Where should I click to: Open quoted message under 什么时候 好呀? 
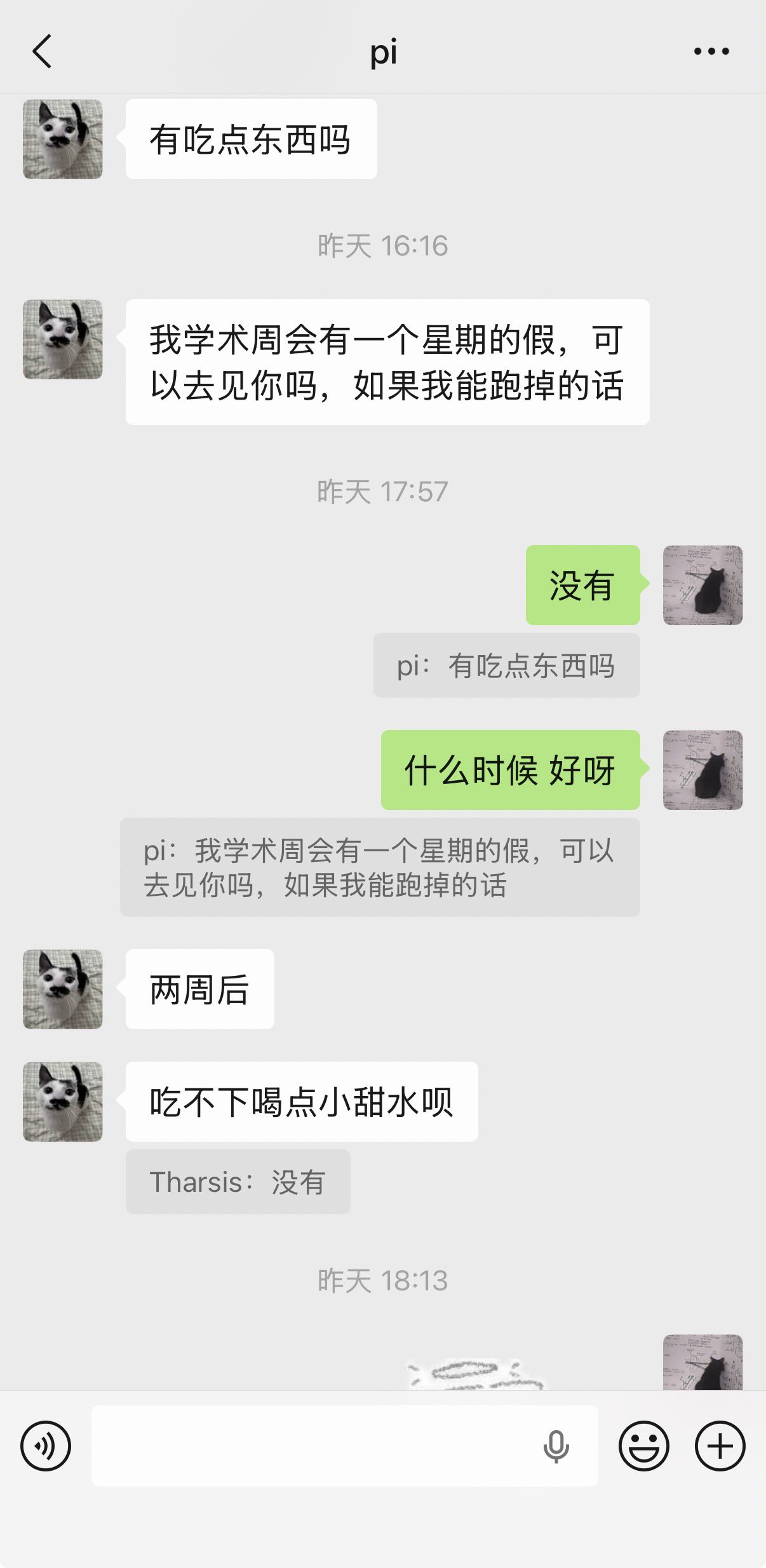click(x=379, y=867)
